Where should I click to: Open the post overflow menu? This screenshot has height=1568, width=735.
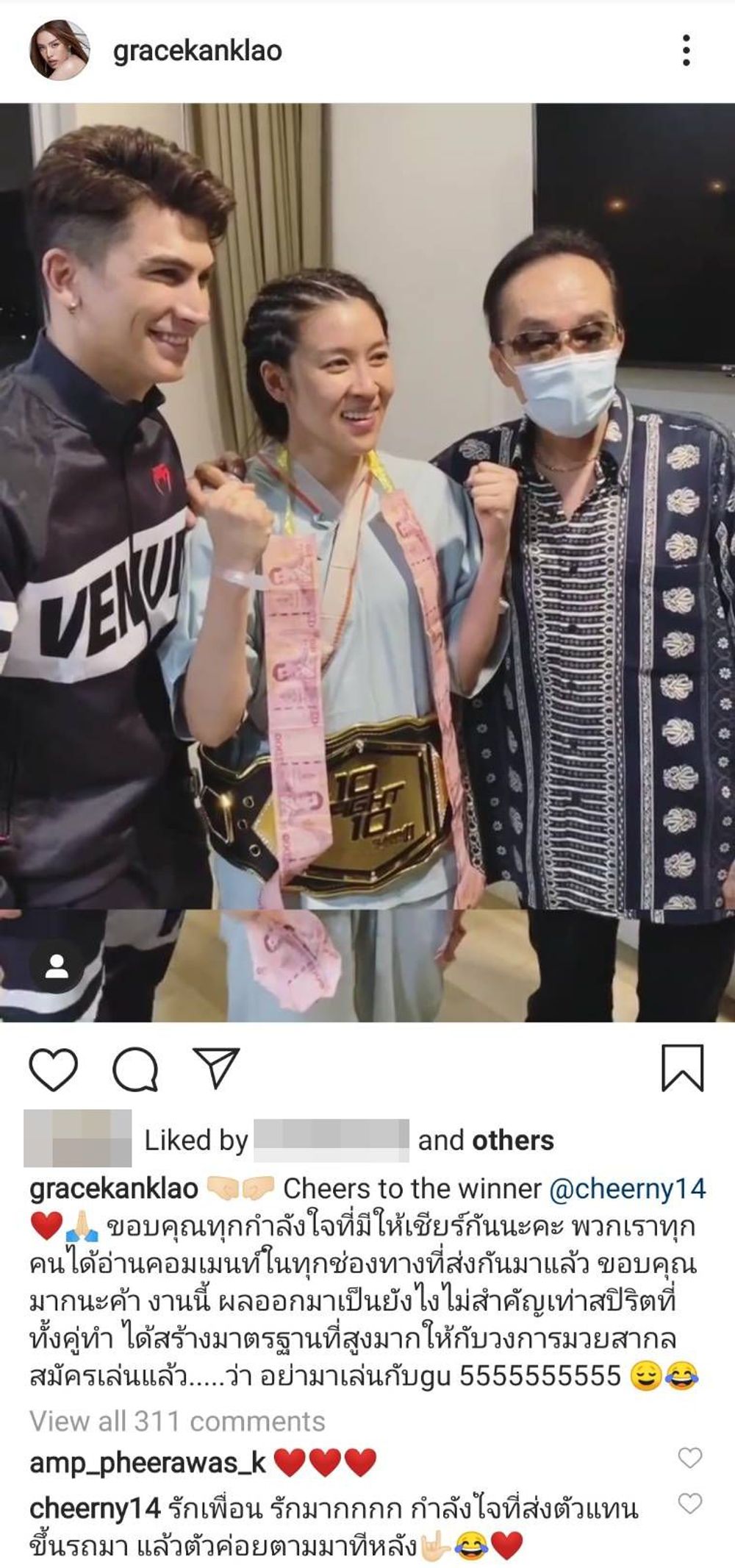[x=686, y=51]
